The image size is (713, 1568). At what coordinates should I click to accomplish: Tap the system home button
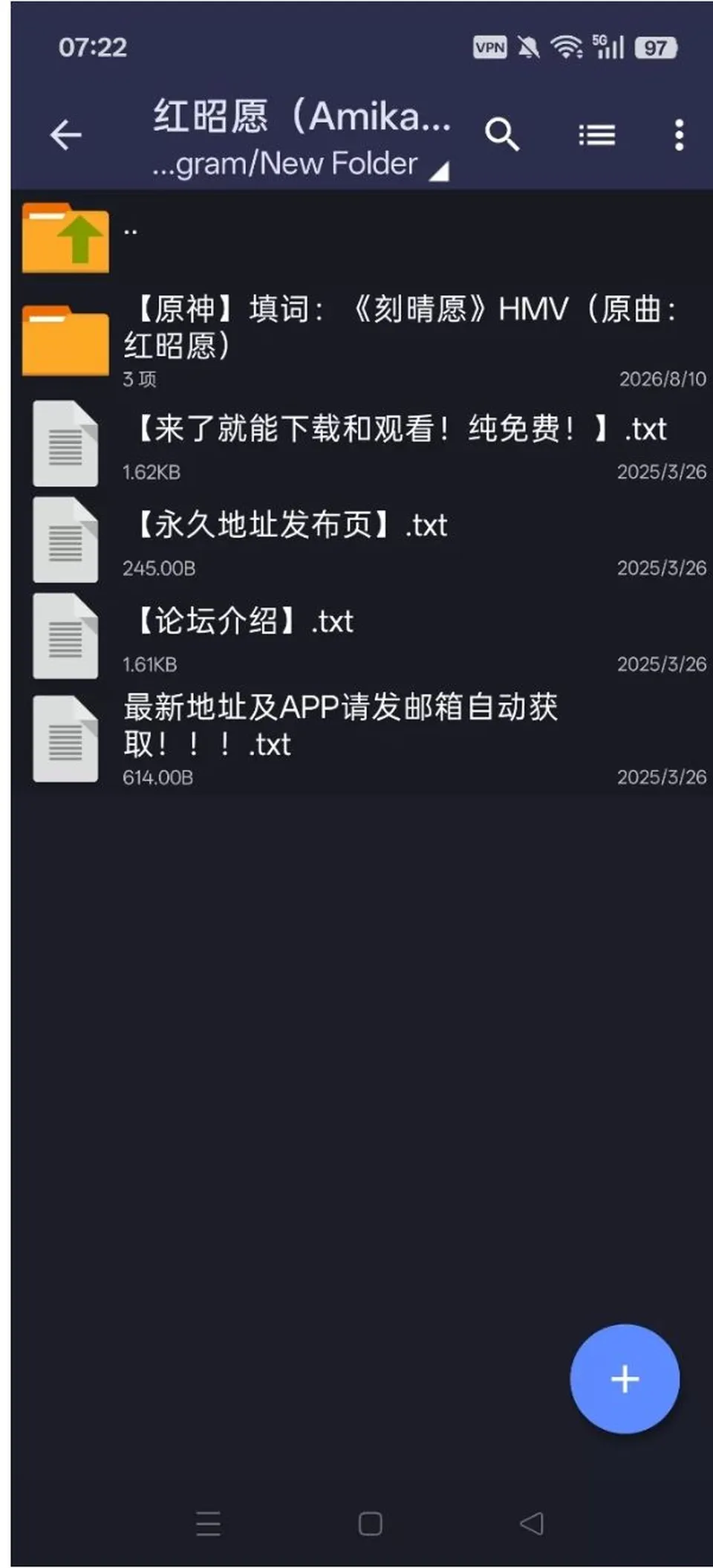tap(370, 1523)
